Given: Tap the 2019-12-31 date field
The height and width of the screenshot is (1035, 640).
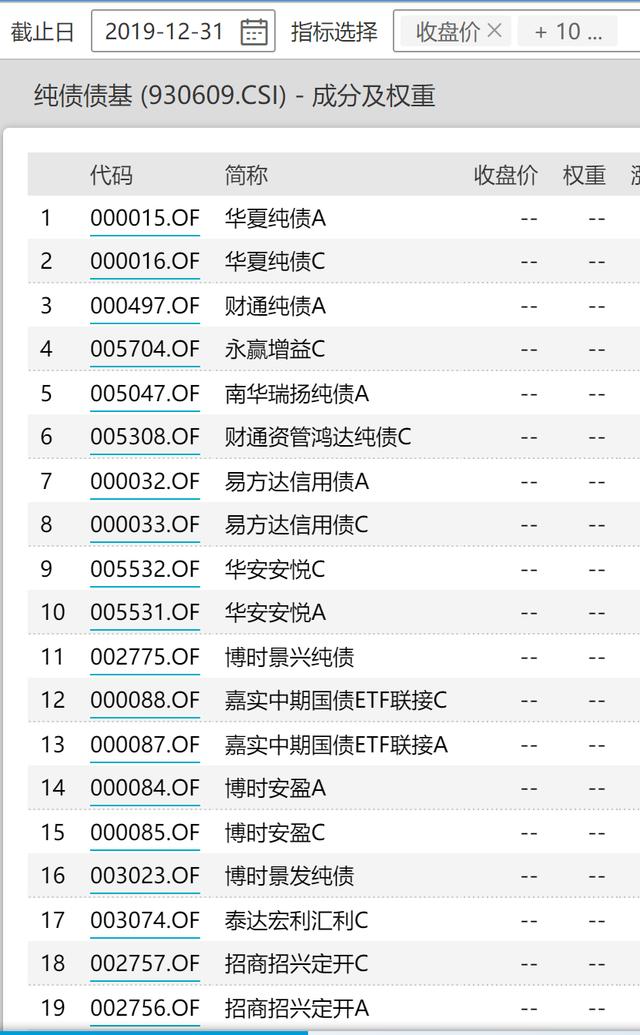Looking at the screenshot, I should (x=183, y=31).
